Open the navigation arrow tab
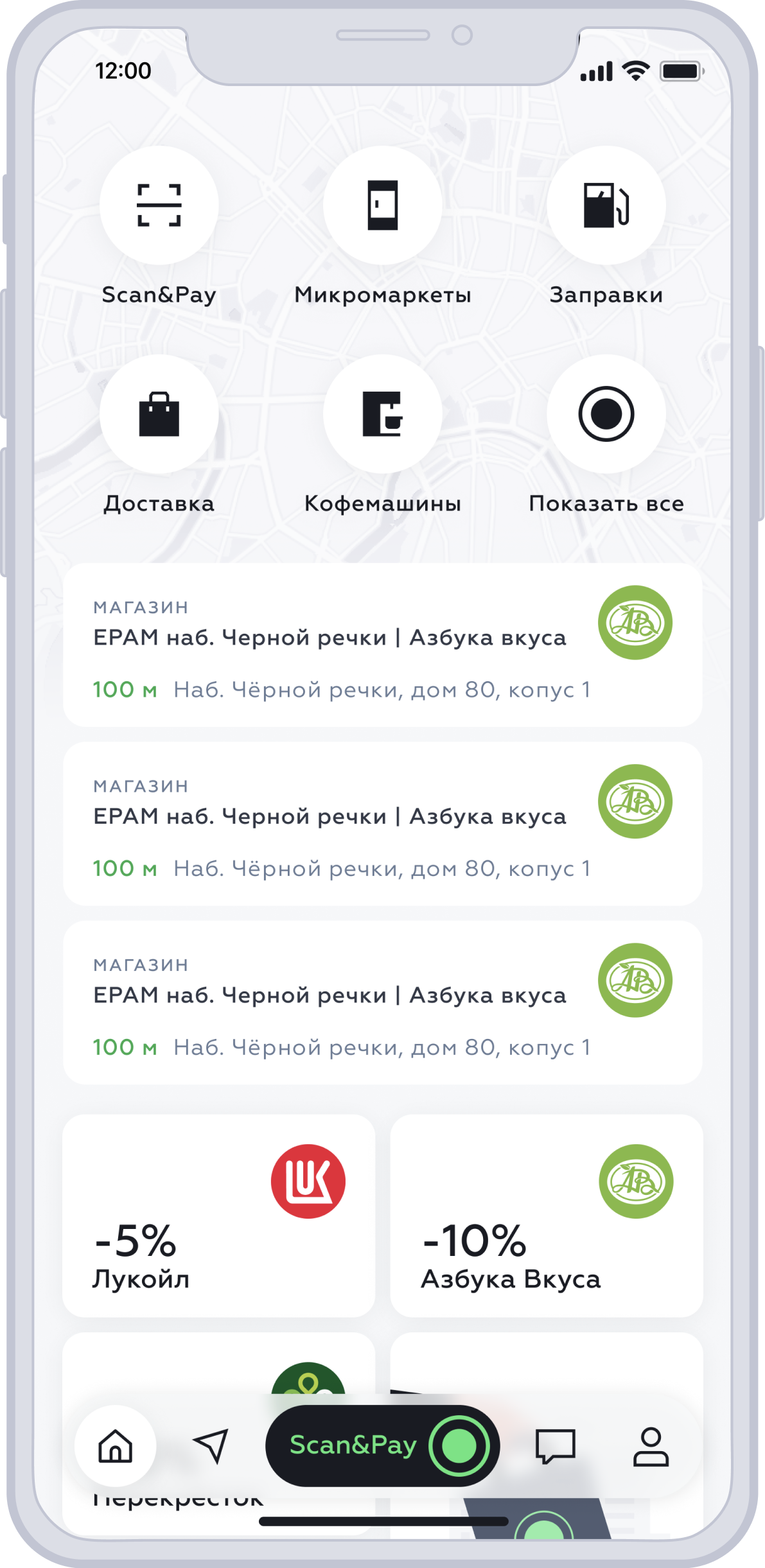This screenshot has width=765, height=1568. tap(211, 1446)
